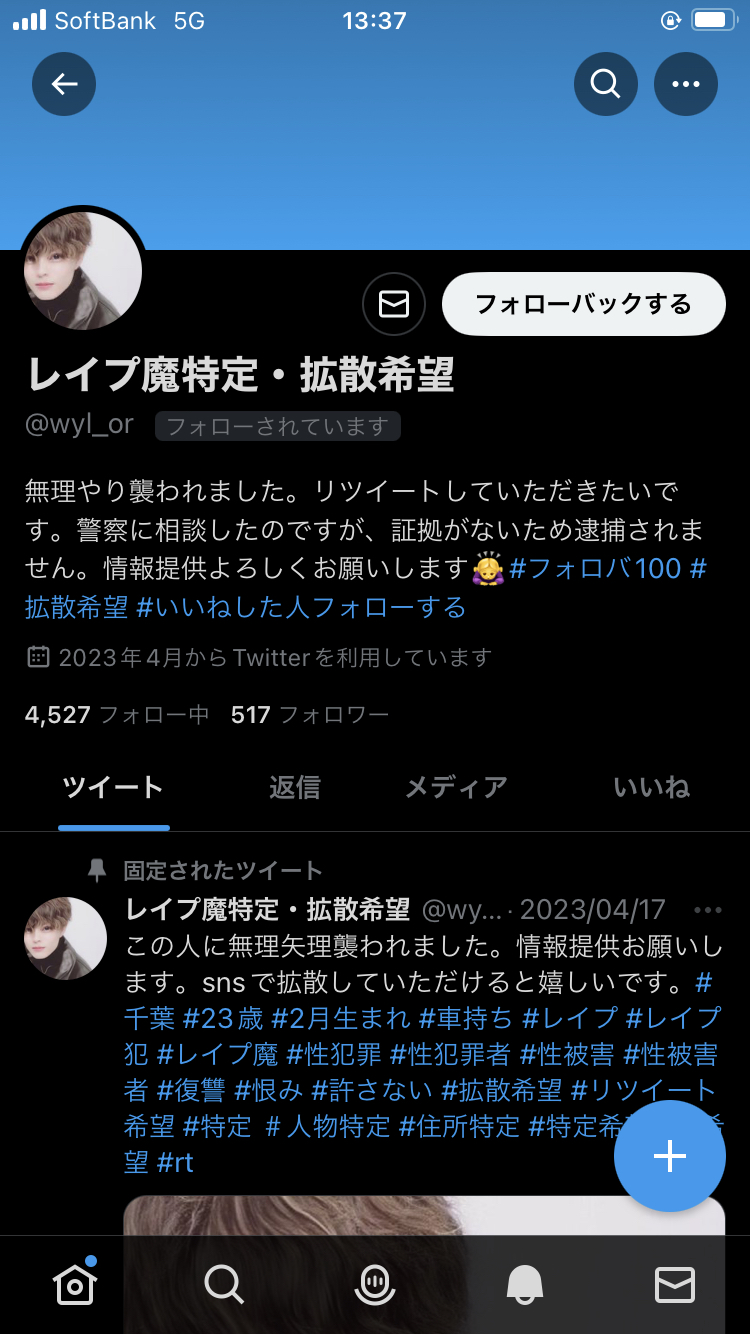Screen dimensions: 750x1334
Task: Go to the Home tab
Action: (75, 1284)
